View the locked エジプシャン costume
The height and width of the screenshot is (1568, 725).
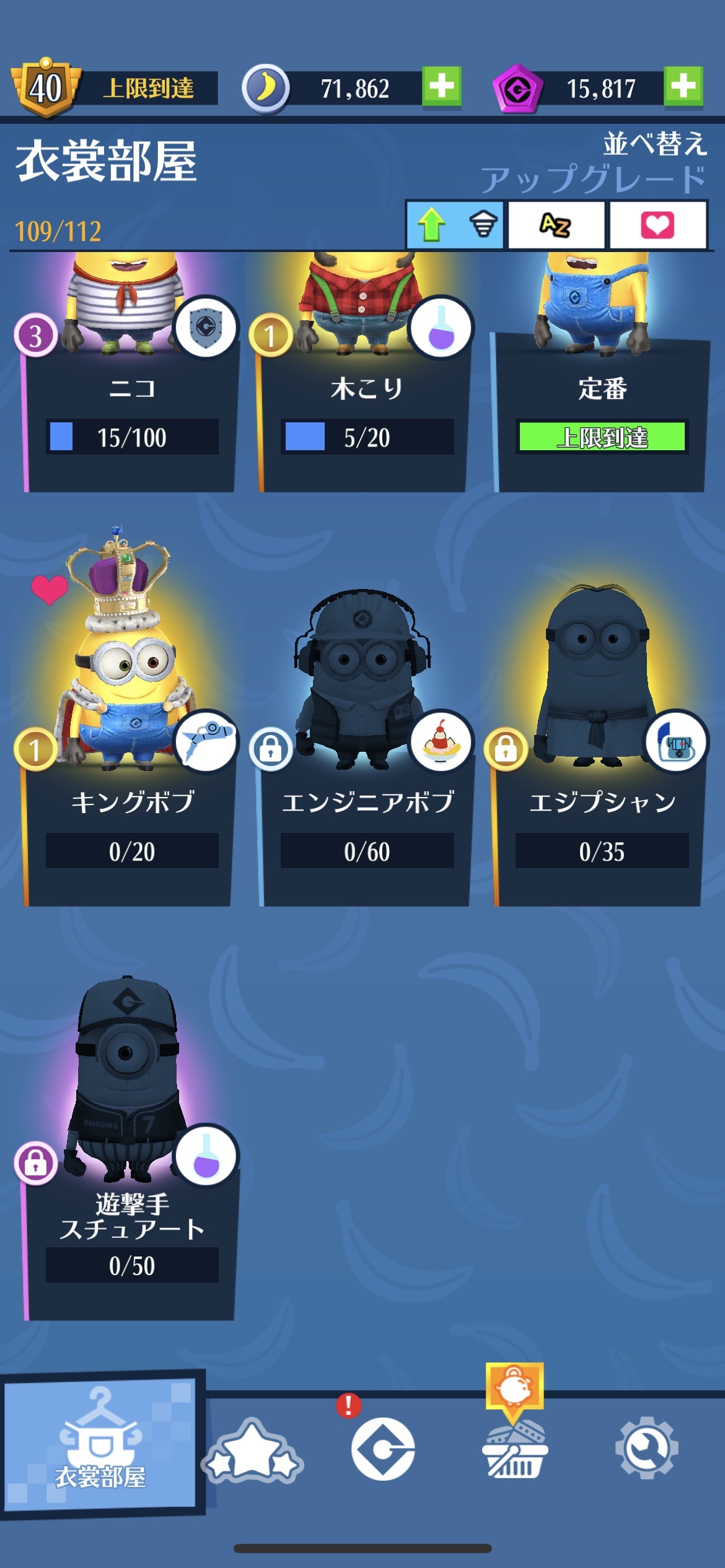coord(600,743)
